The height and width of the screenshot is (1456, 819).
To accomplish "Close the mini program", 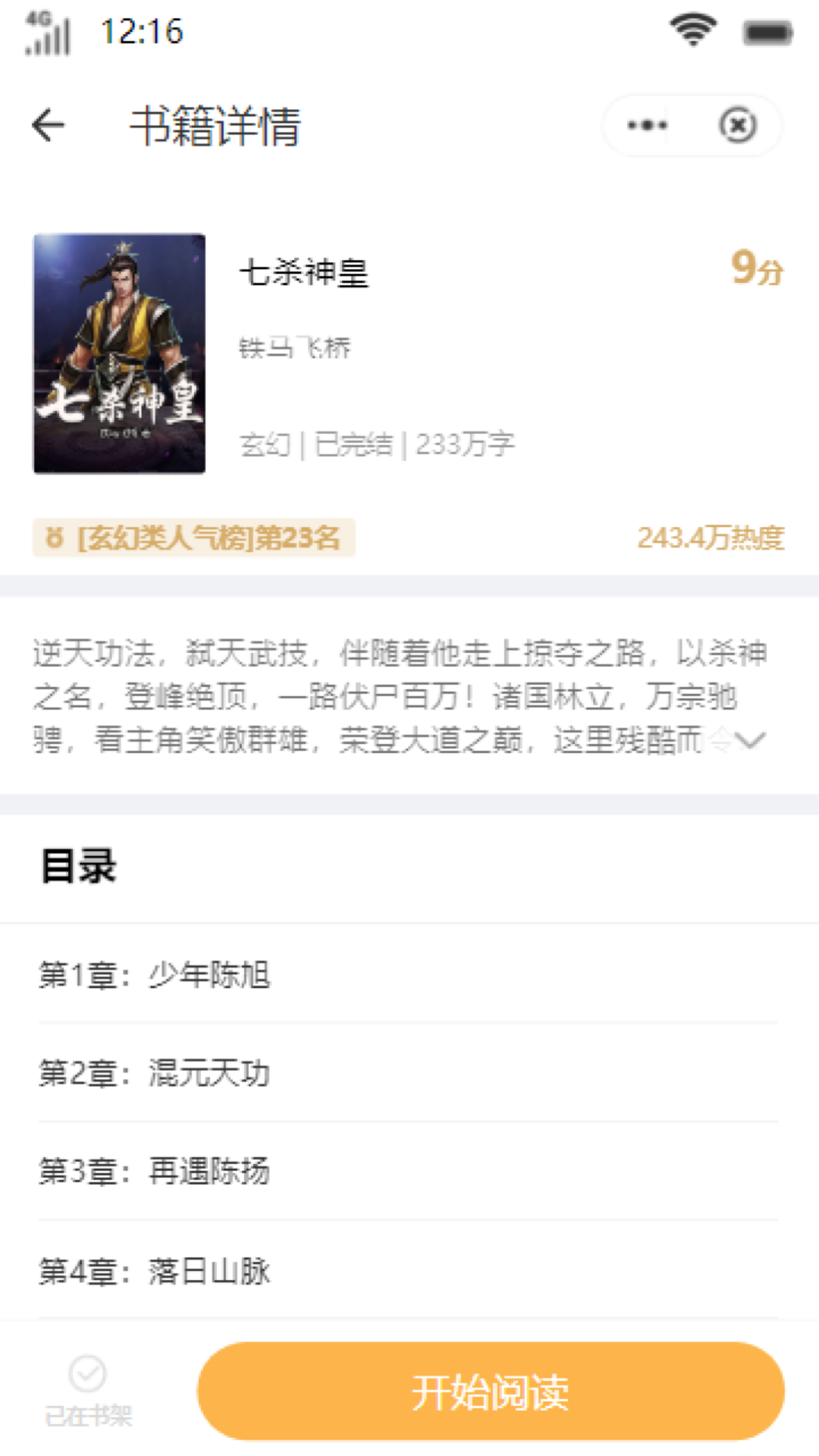I will [x=737, y=125].
